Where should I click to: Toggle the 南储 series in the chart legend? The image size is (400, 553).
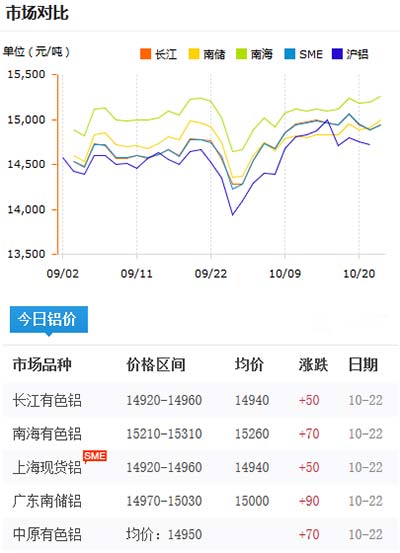tap(207, 54)
